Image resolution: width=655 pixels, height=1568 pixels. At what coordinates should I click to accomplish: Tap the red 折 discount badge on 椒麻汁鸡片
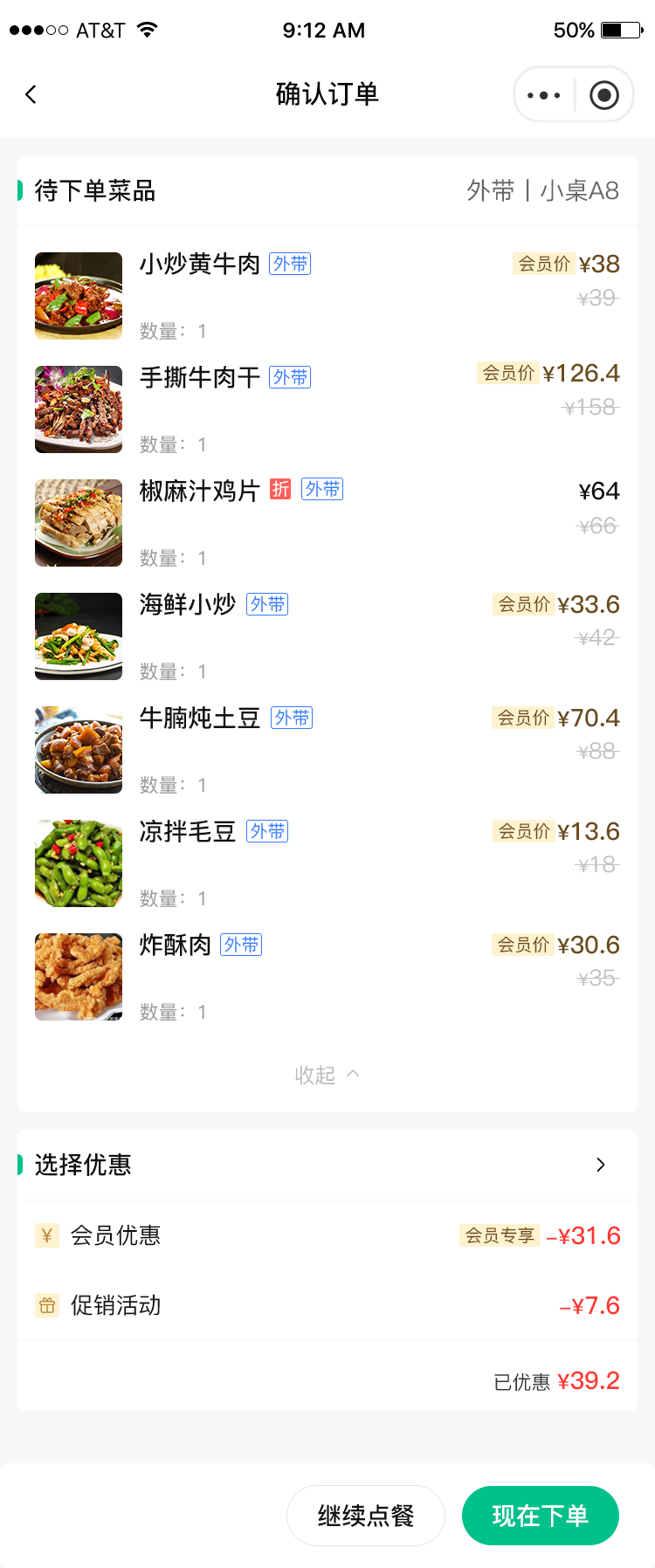pos(282,490)
